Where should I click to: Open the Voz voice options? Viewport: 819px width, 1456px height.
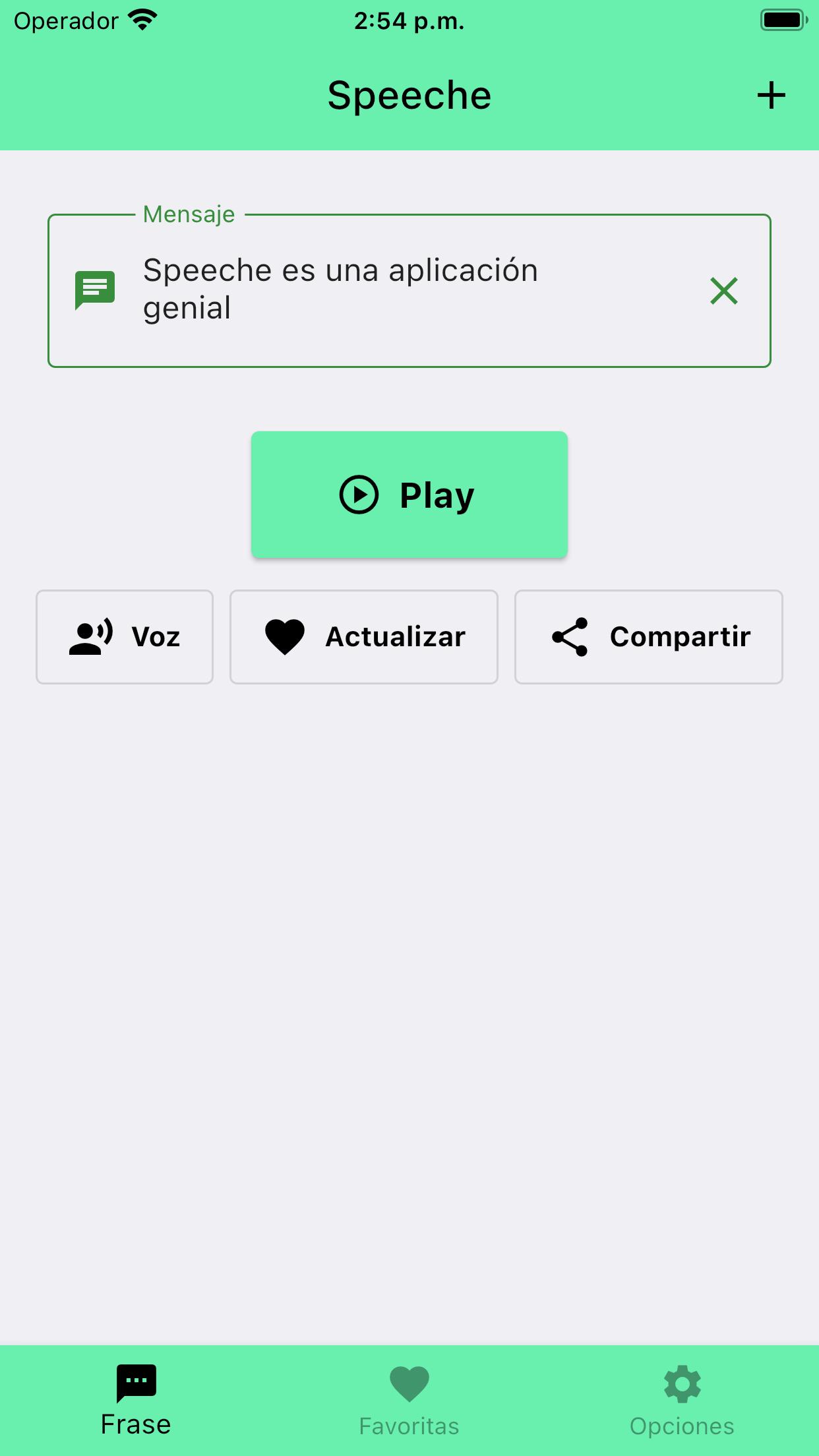(125, 637)
